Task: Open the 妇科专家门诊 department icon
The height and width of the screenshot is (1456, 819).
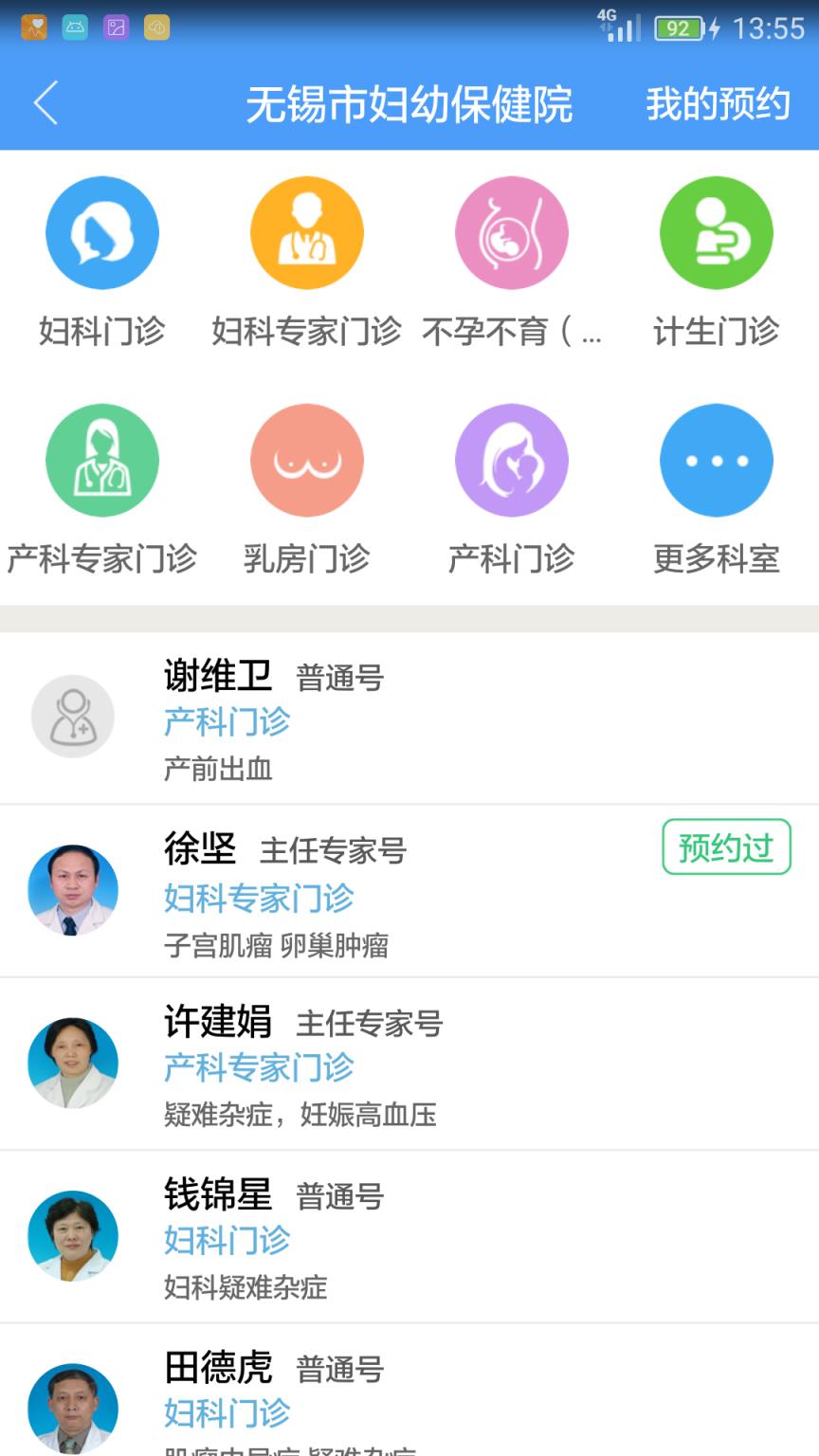Action: pyautogui.click(x=307, y=231)
